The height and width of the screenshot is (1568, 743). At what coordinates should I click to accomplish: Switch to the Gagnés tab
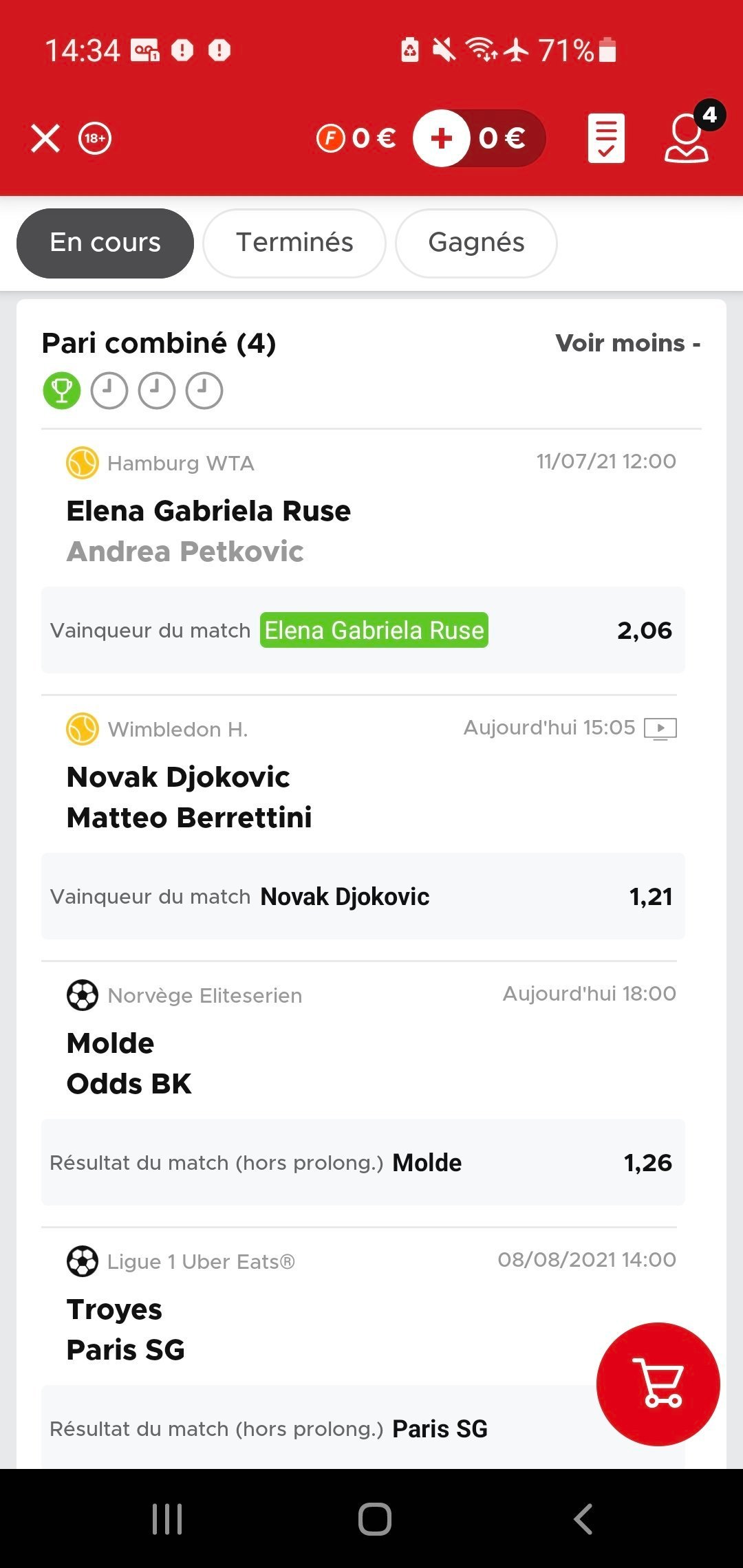tap(476, 243)
